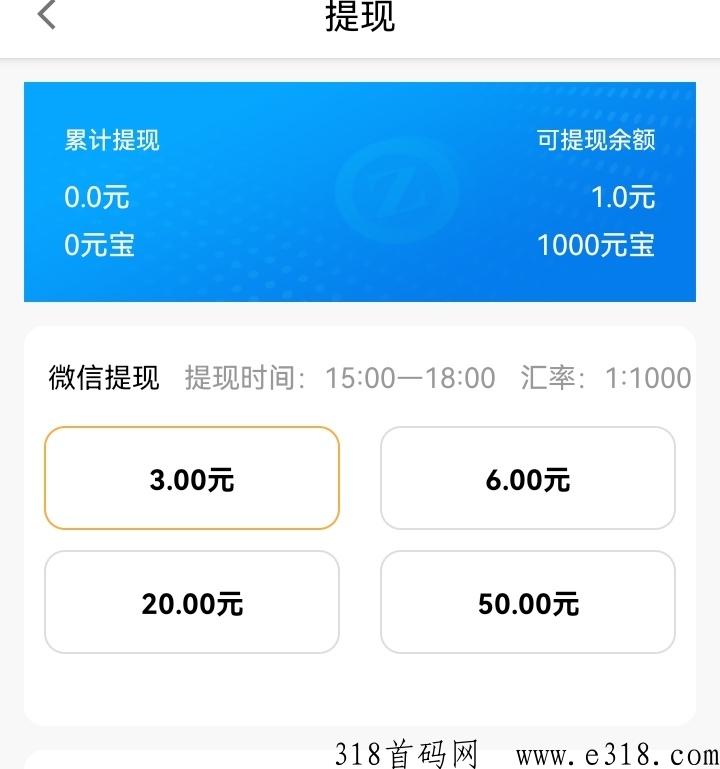Select the 3.00元 withdrawal amount option
Screen dimensions: 720x769
pyautogui.click(x=191, y=478)
